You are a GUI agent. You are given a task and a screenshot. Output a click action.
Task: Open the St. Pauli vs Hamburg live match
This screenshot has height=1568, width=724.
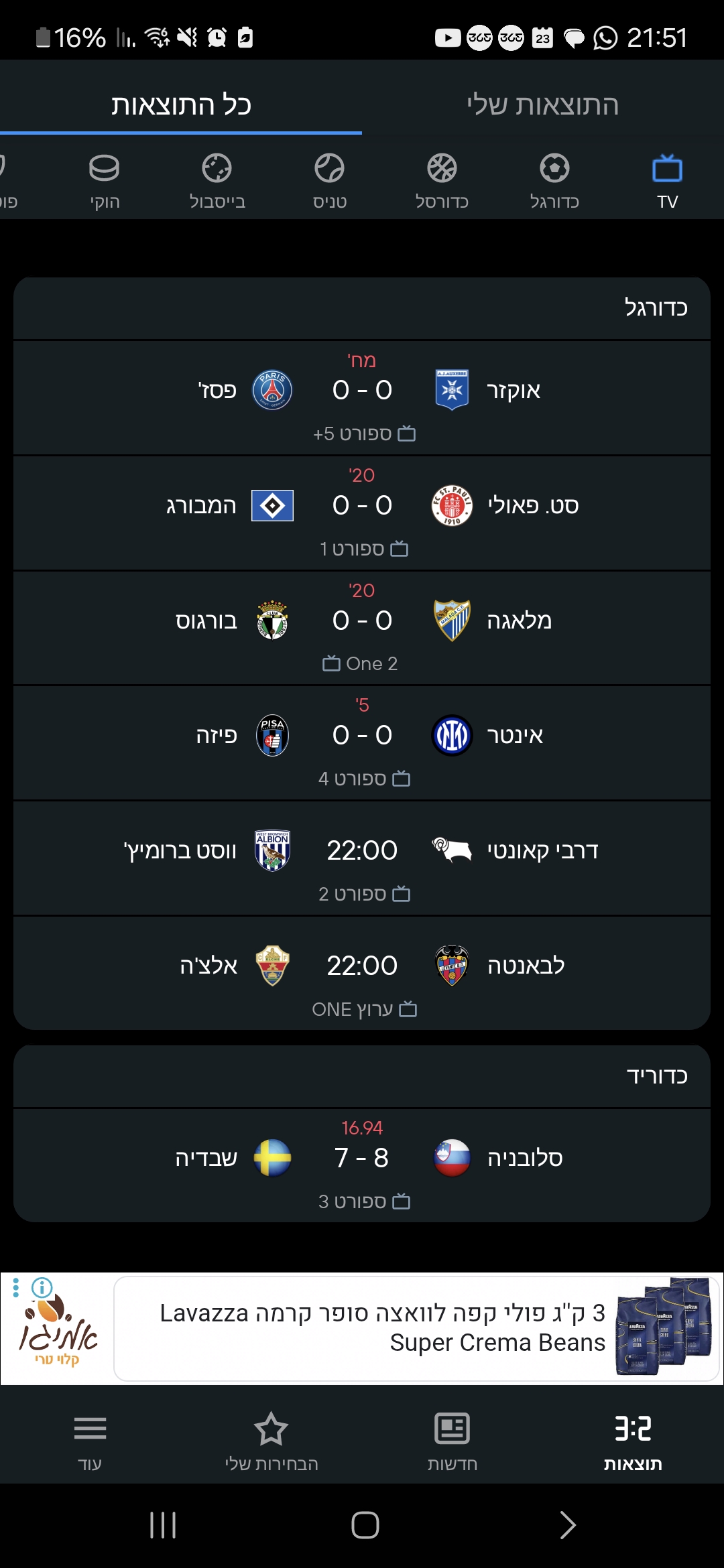pos(362,511)
